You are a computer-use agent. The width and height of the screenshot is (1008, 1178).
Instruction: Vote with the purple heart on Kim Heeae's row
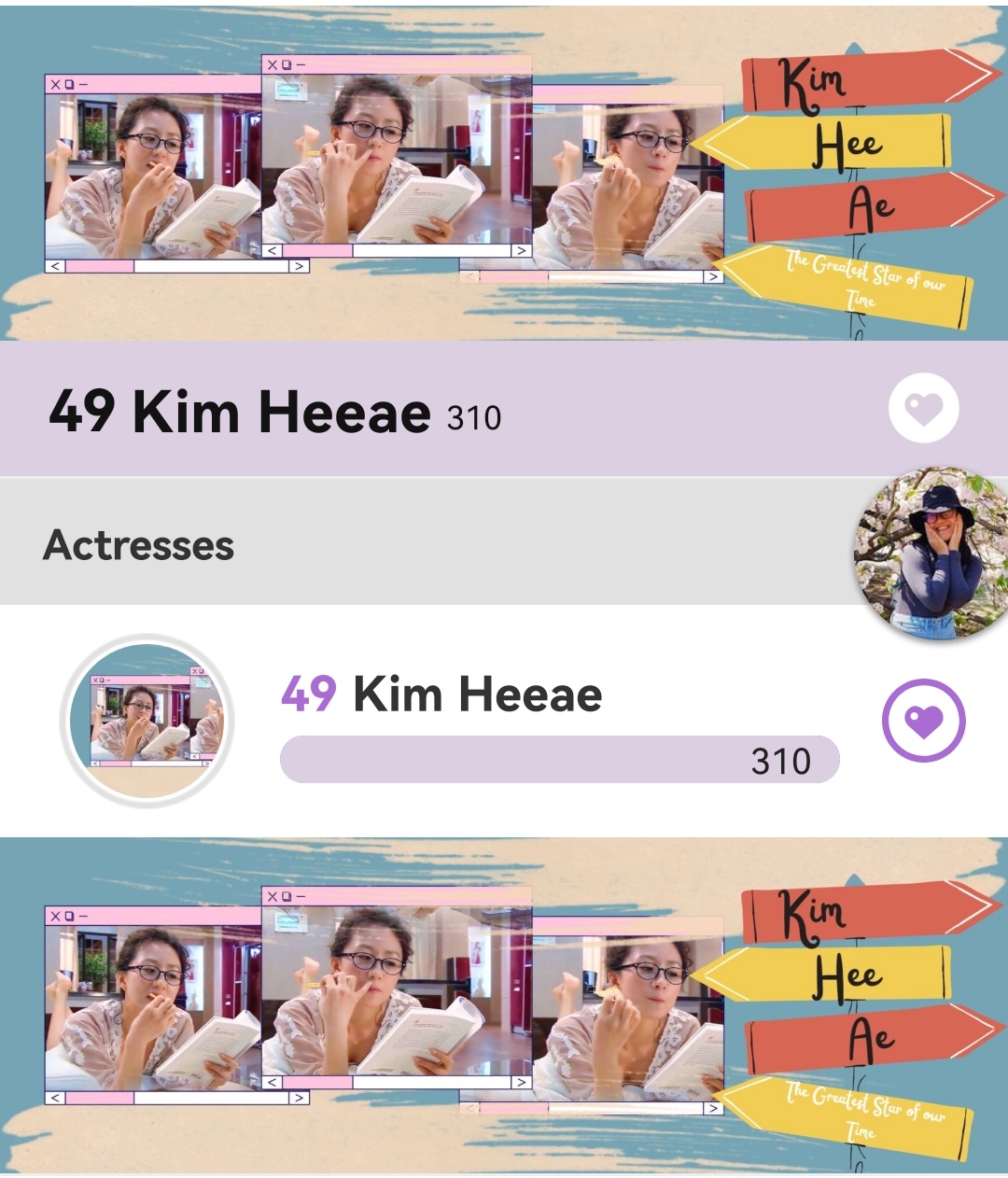923,721
